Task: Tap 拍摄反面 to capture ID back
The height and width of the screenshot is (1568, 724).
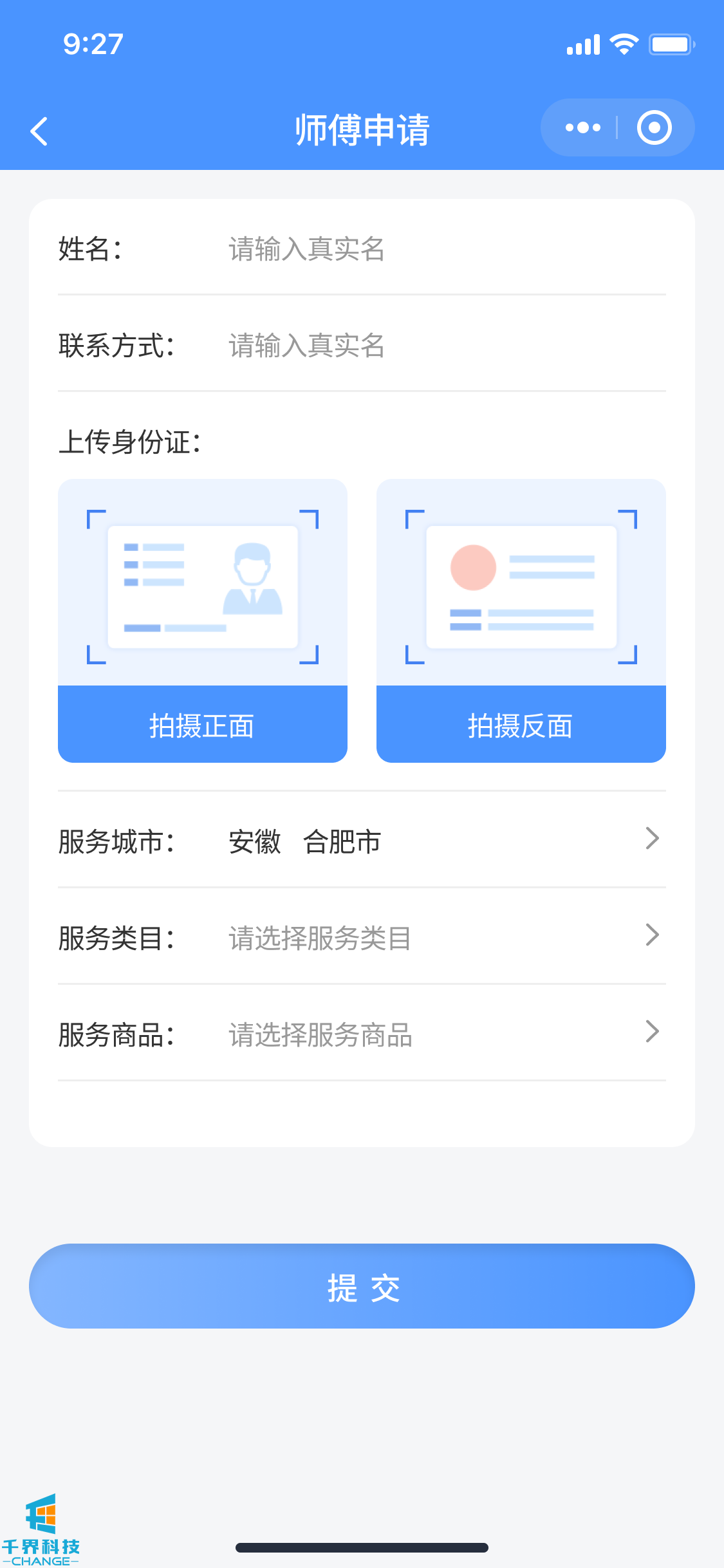Action: tap(521, 724)
